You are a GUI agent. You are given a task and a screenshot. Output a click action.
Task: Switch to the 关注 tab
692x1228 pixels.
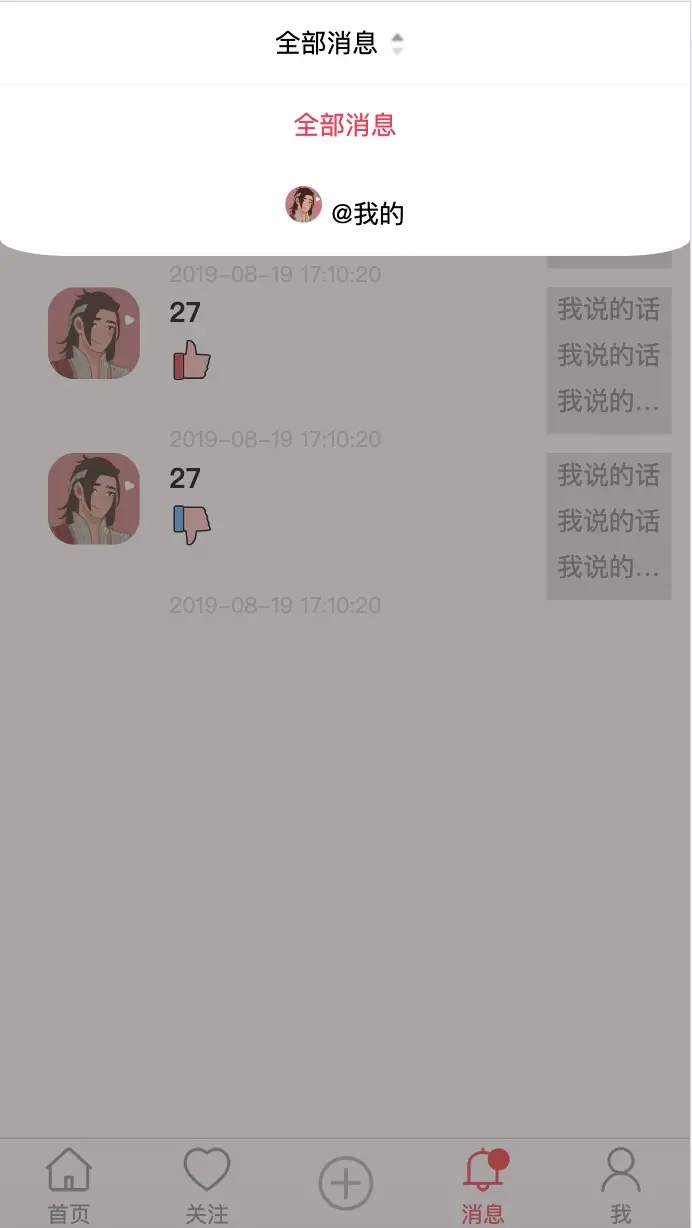pyautogui.click(x=207, y=1187)
